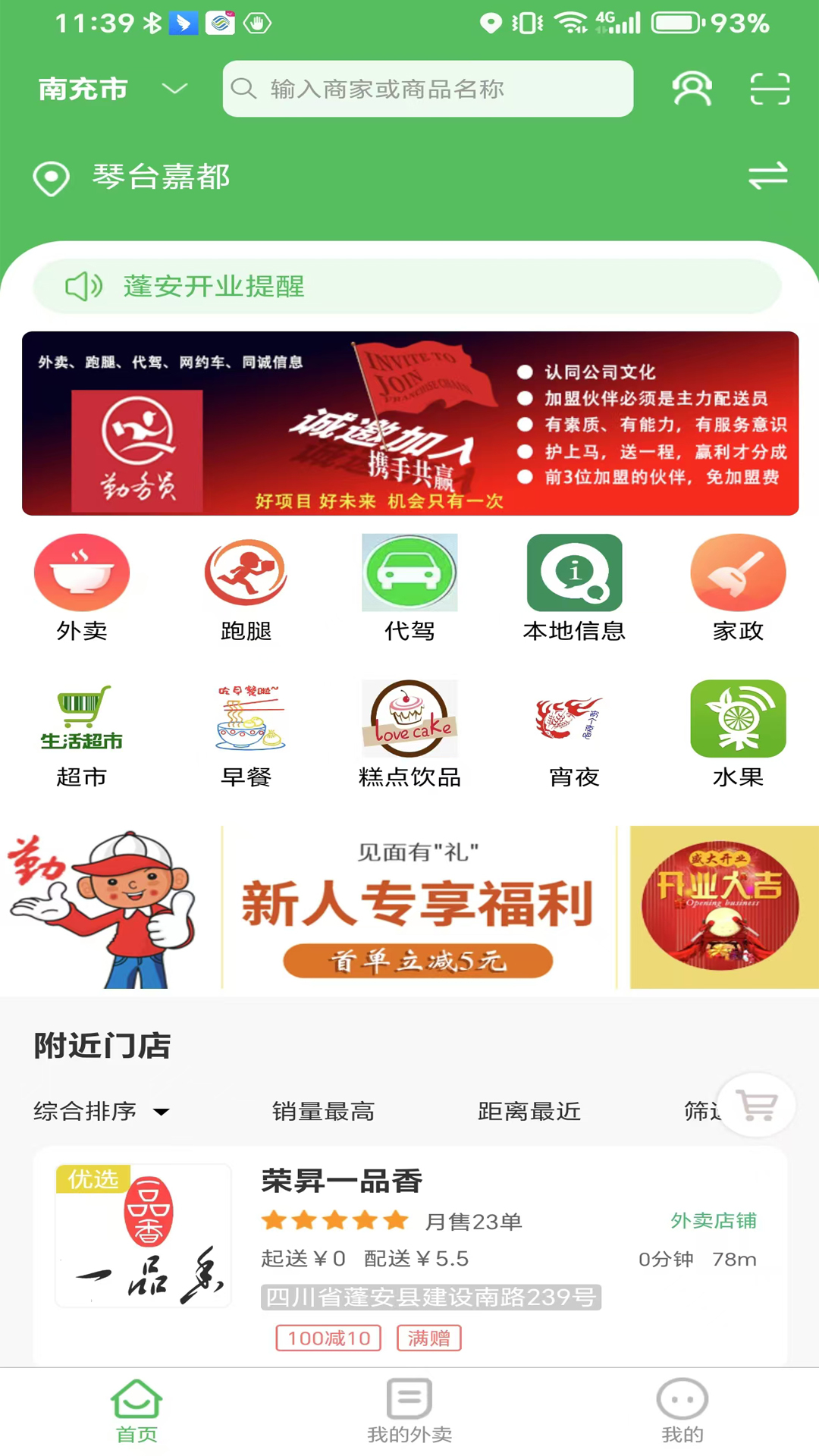Open the 蓬安开业提醒 announcement
Screen dimensions: 819x1456
pos(406,287)
